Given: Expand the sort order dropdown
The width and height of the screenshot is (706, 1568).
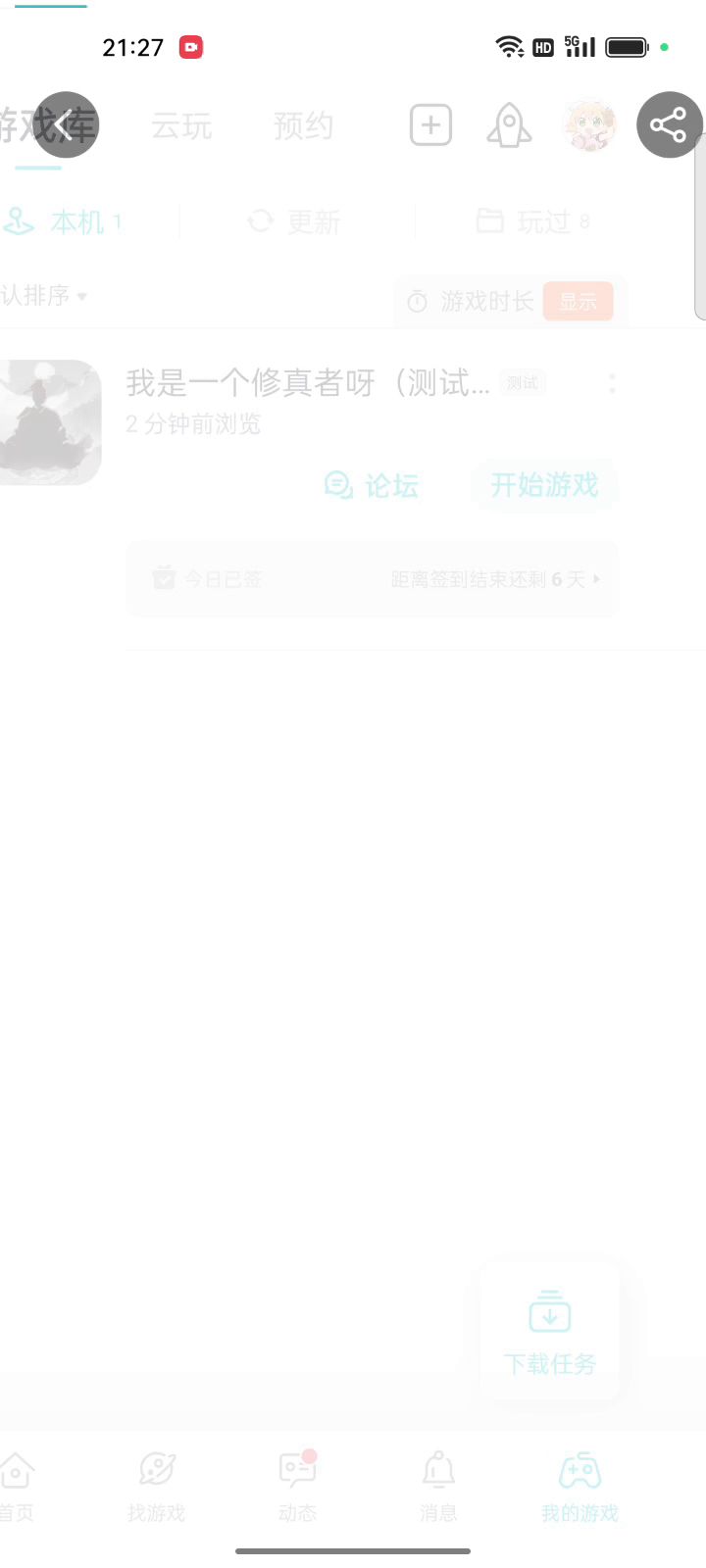Looking at the screenshot, I should pyautogui.click(x=44, y=295).
